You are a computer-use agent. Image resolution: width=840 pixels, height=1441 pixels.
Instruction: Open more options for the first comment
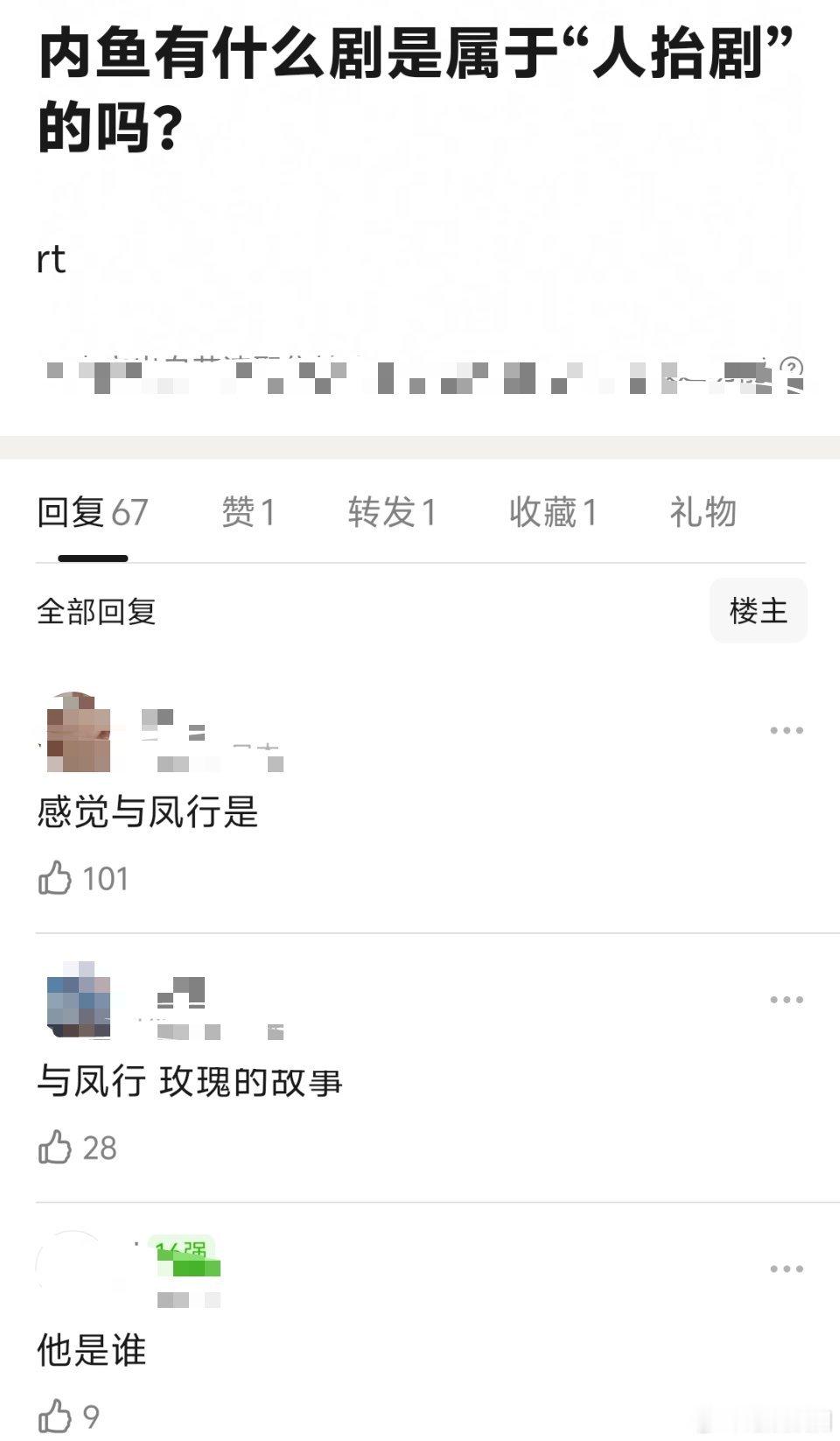point(785,729)
